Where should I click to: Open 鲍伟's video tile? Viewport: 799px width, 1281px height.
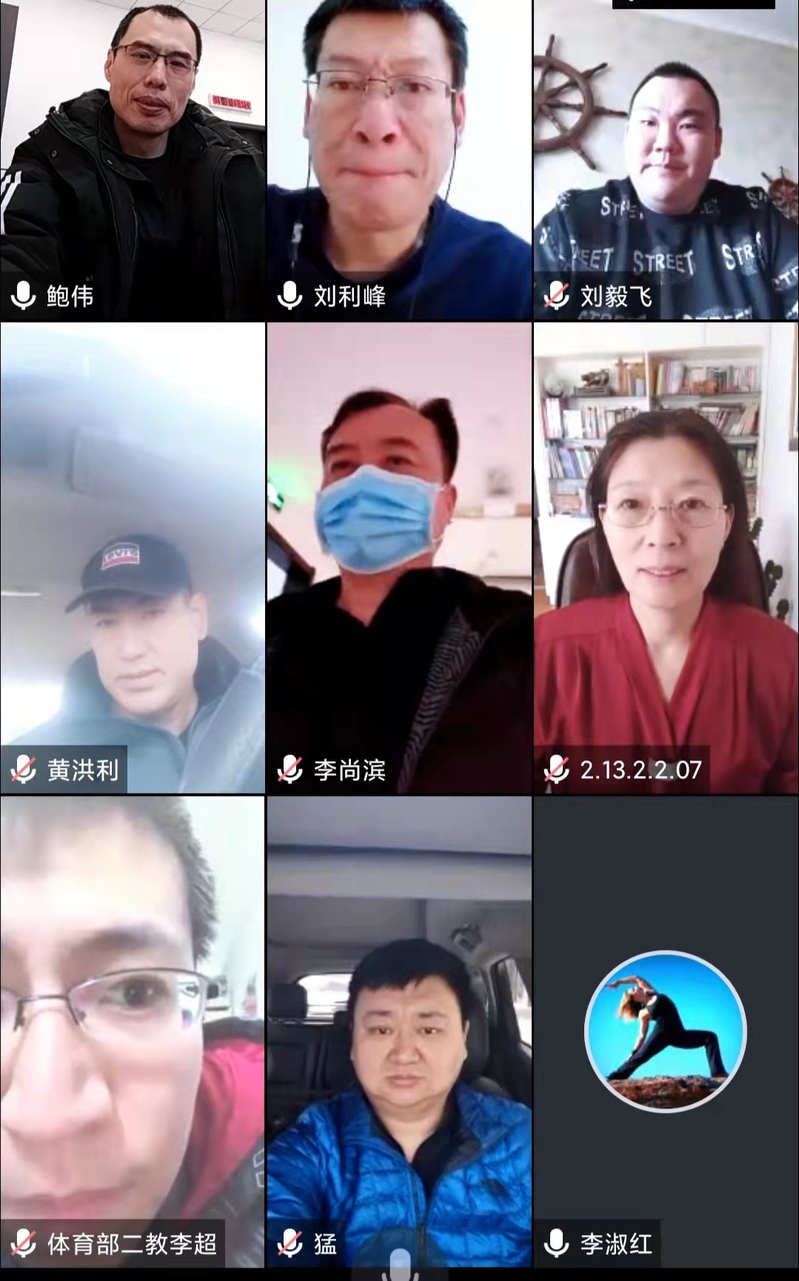point(132,160)
